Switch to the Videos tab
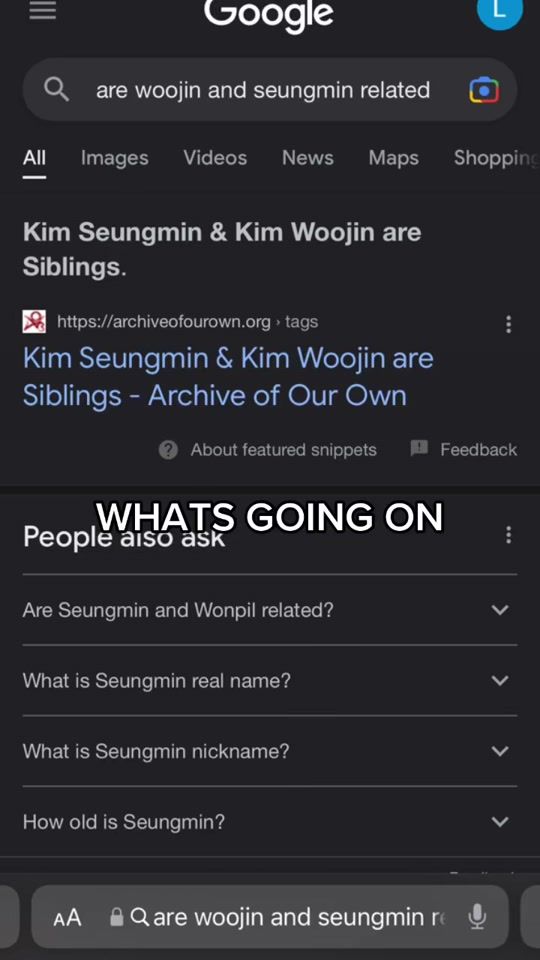The width and height of the screenshot is (540, 960). 215,158
